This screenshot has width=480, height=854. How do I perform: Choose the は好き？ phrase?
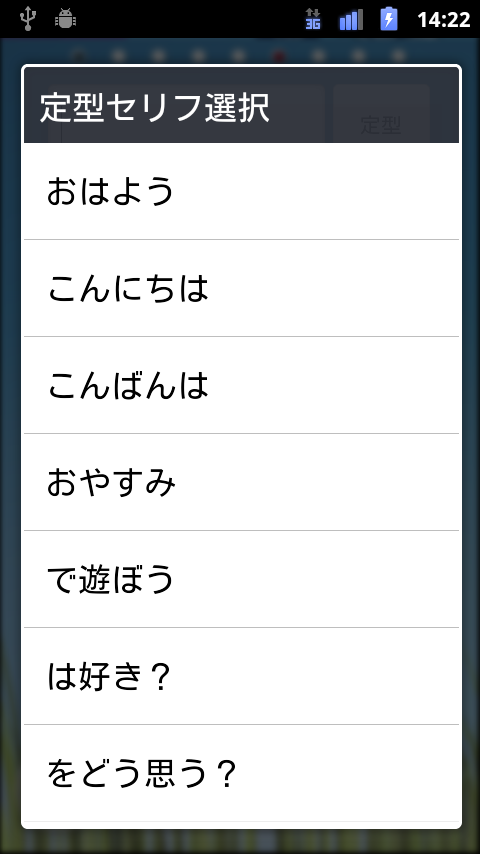point(241,676)
